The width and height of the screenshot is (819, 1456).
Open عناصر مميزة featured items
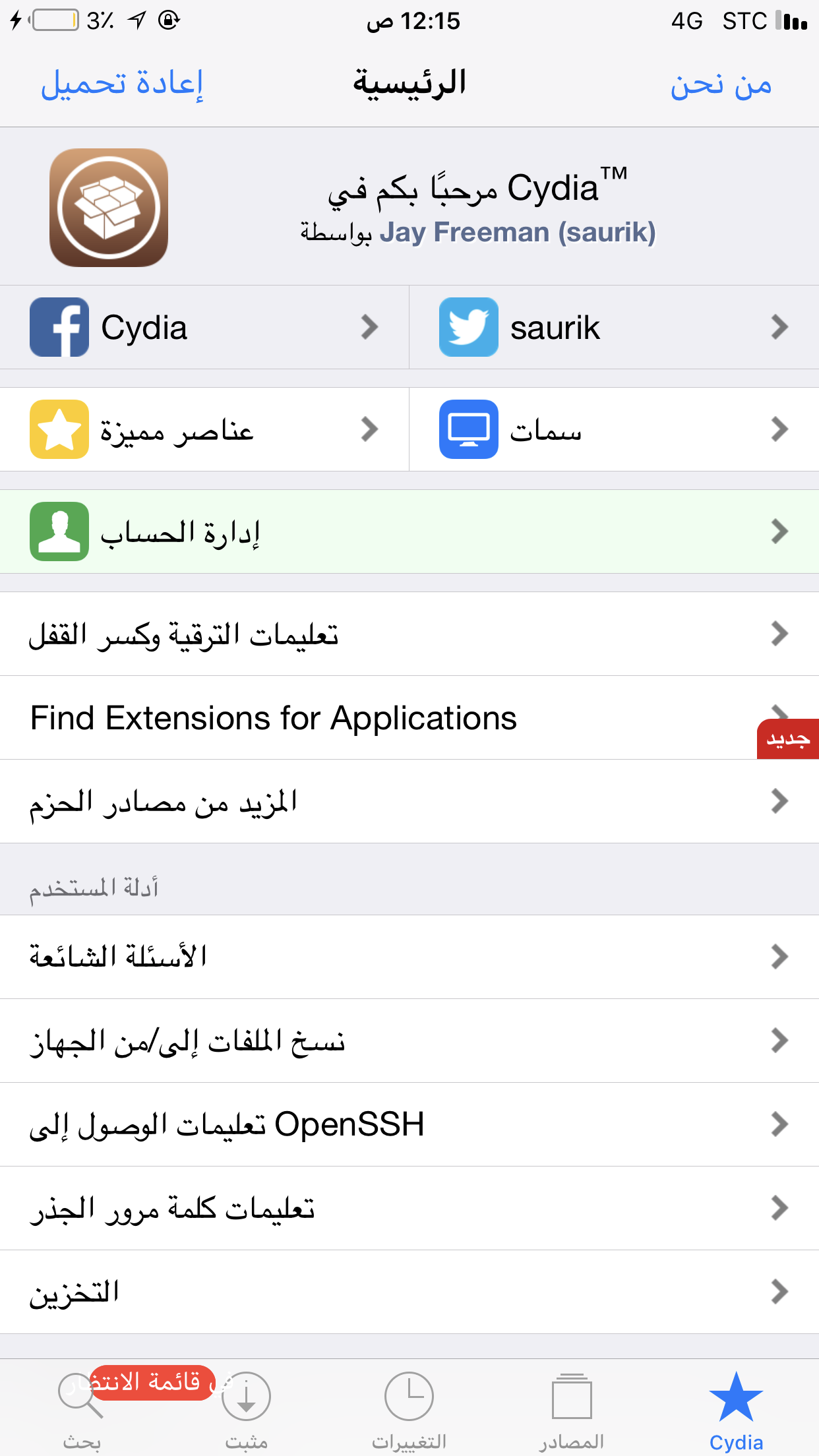pyautogui.click(x=204, y=429)
